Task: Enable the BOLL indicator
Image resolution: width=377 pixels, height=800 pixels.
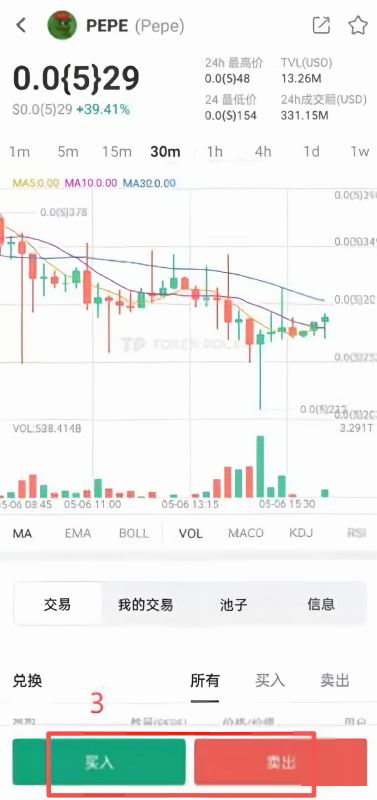Action: click(134, 534)
